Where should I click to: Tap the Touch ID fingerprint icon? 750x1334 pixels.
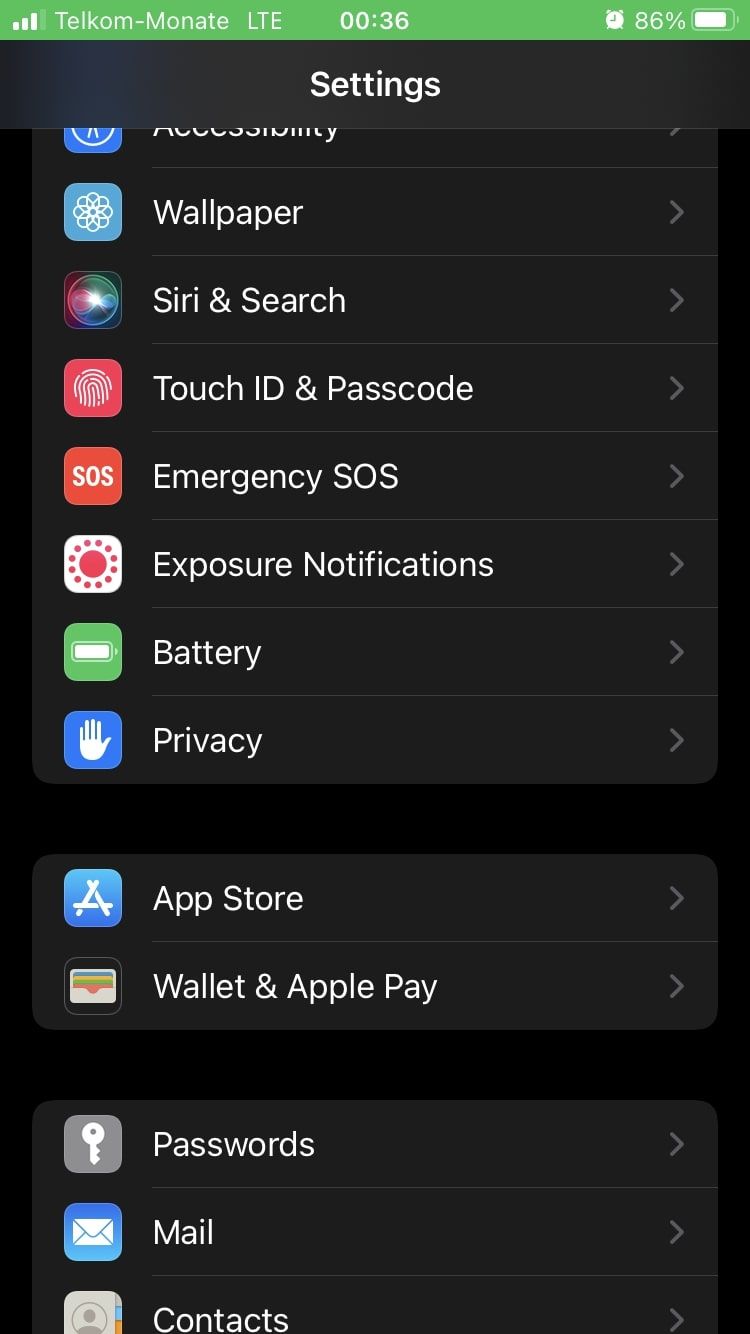92,388
